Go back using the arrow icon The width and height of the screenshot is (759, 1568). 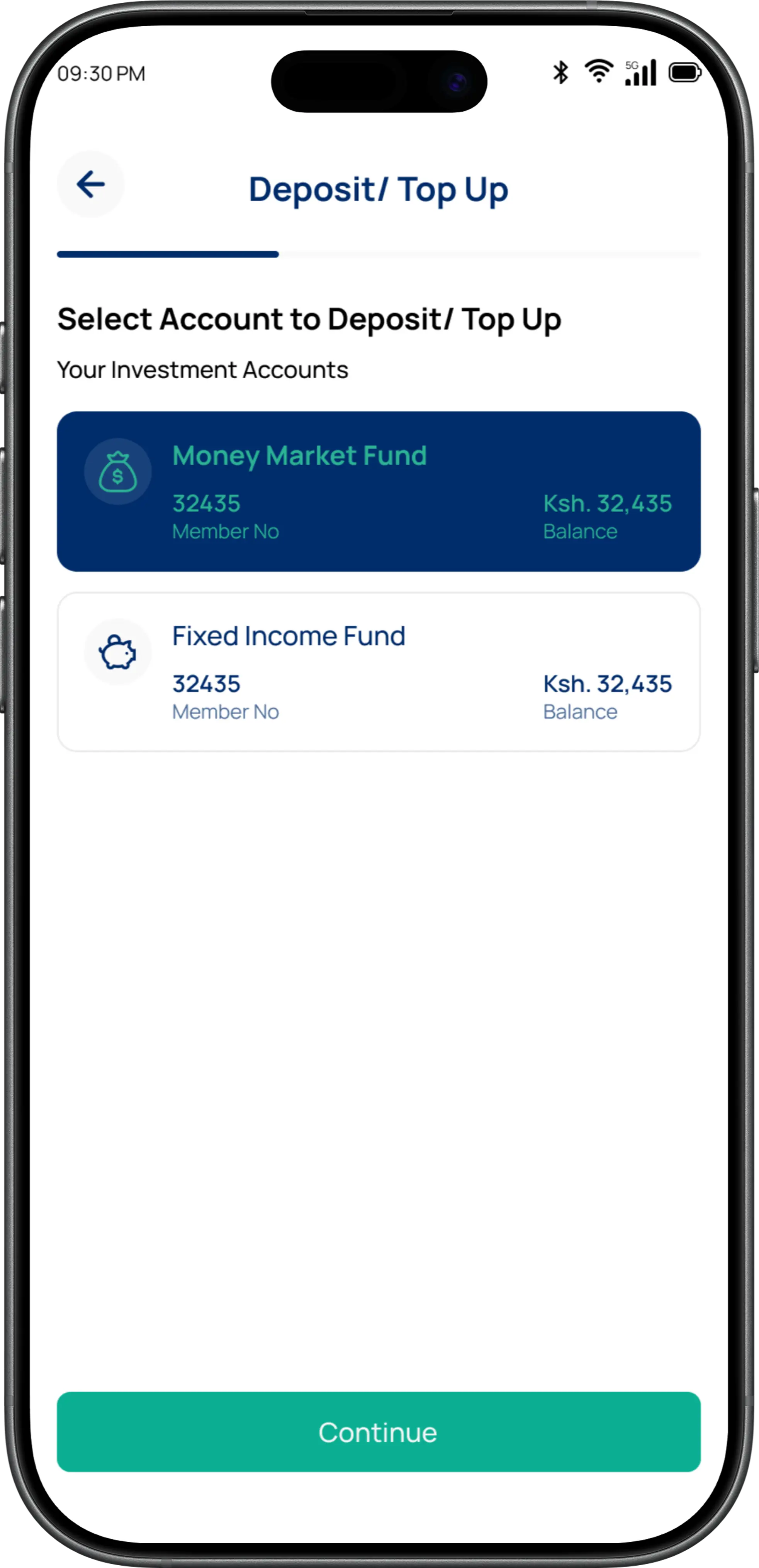coord(91,184)
